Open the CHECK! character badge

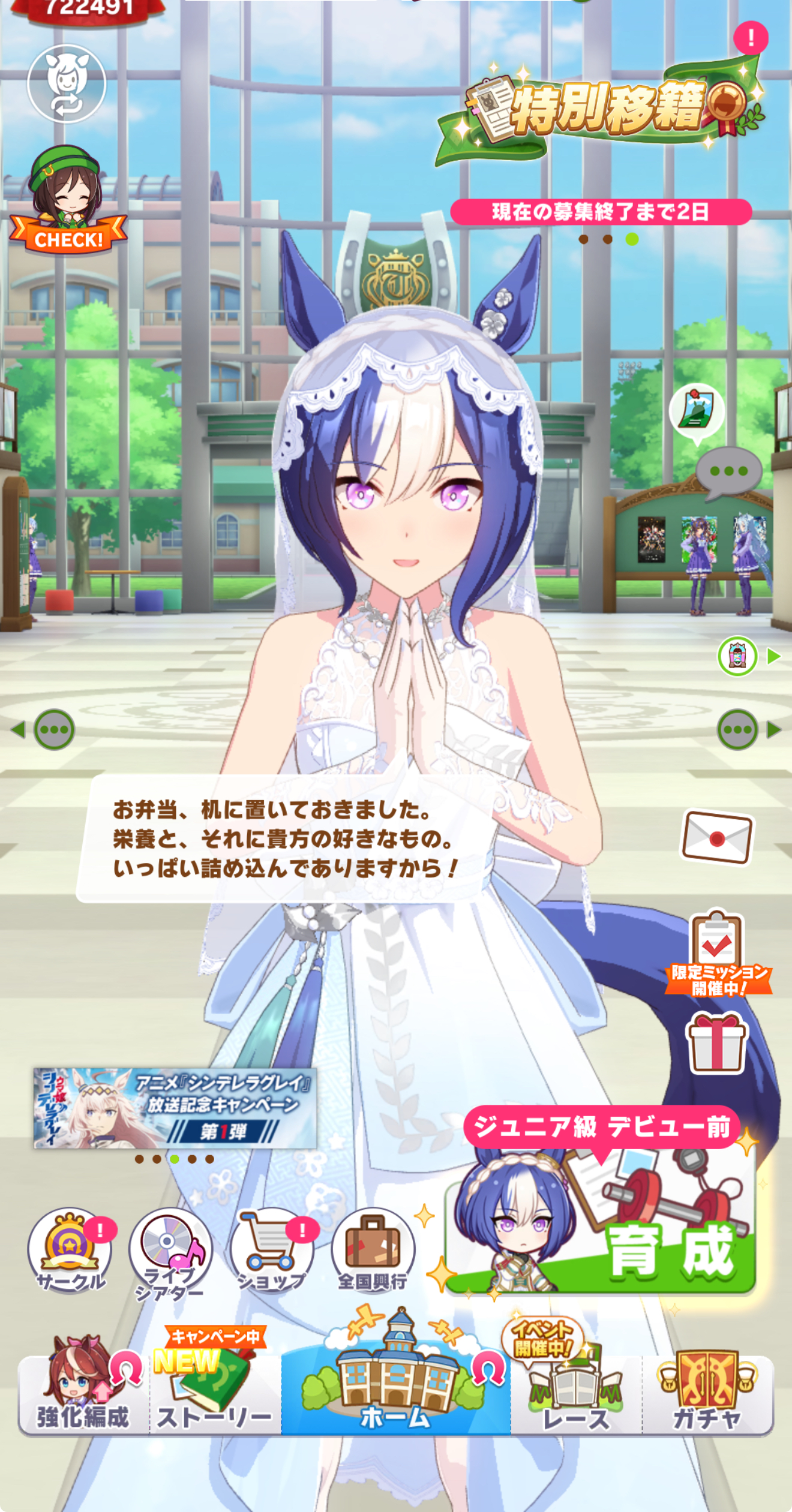[68, 200]
